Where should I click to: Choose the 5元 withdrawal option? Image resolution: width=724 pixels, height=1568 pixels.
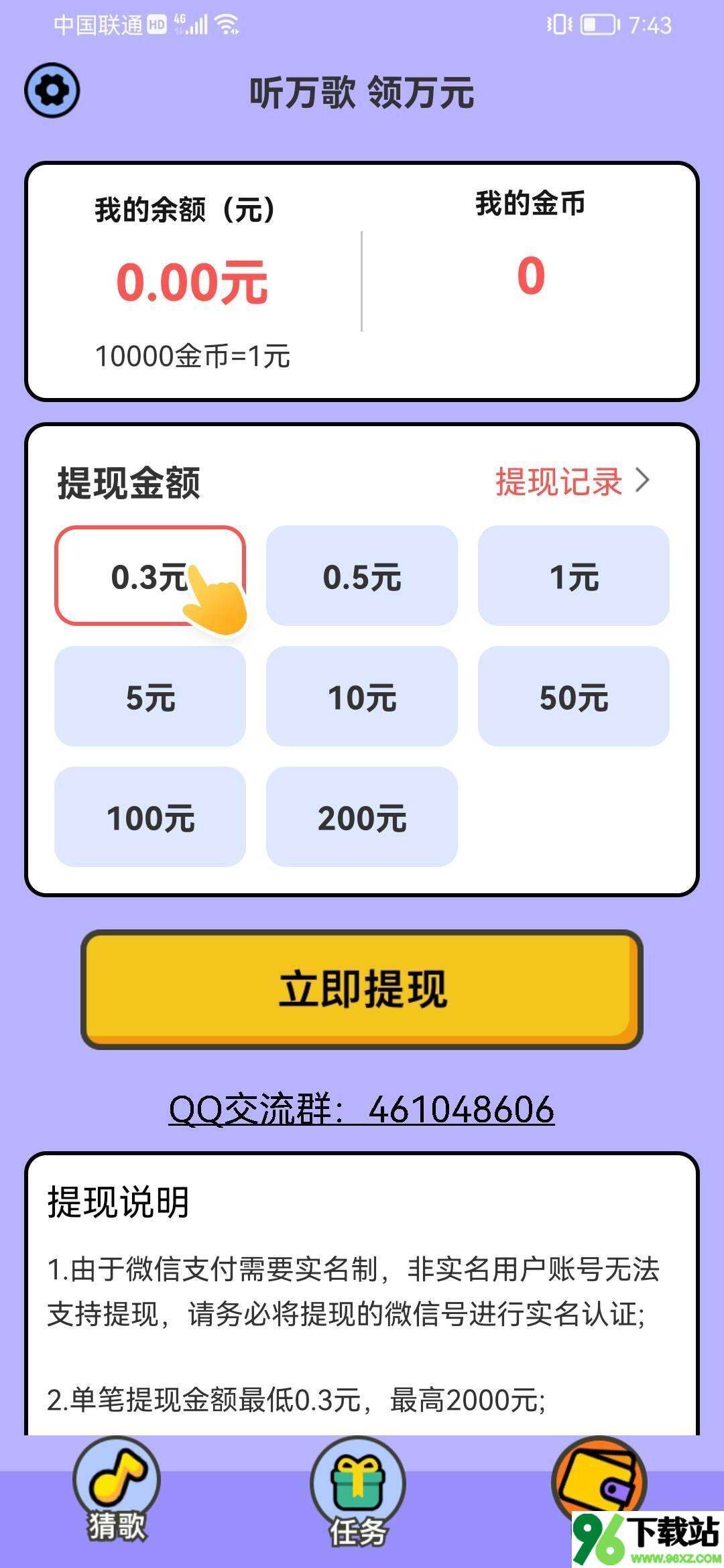coord(149,697)
